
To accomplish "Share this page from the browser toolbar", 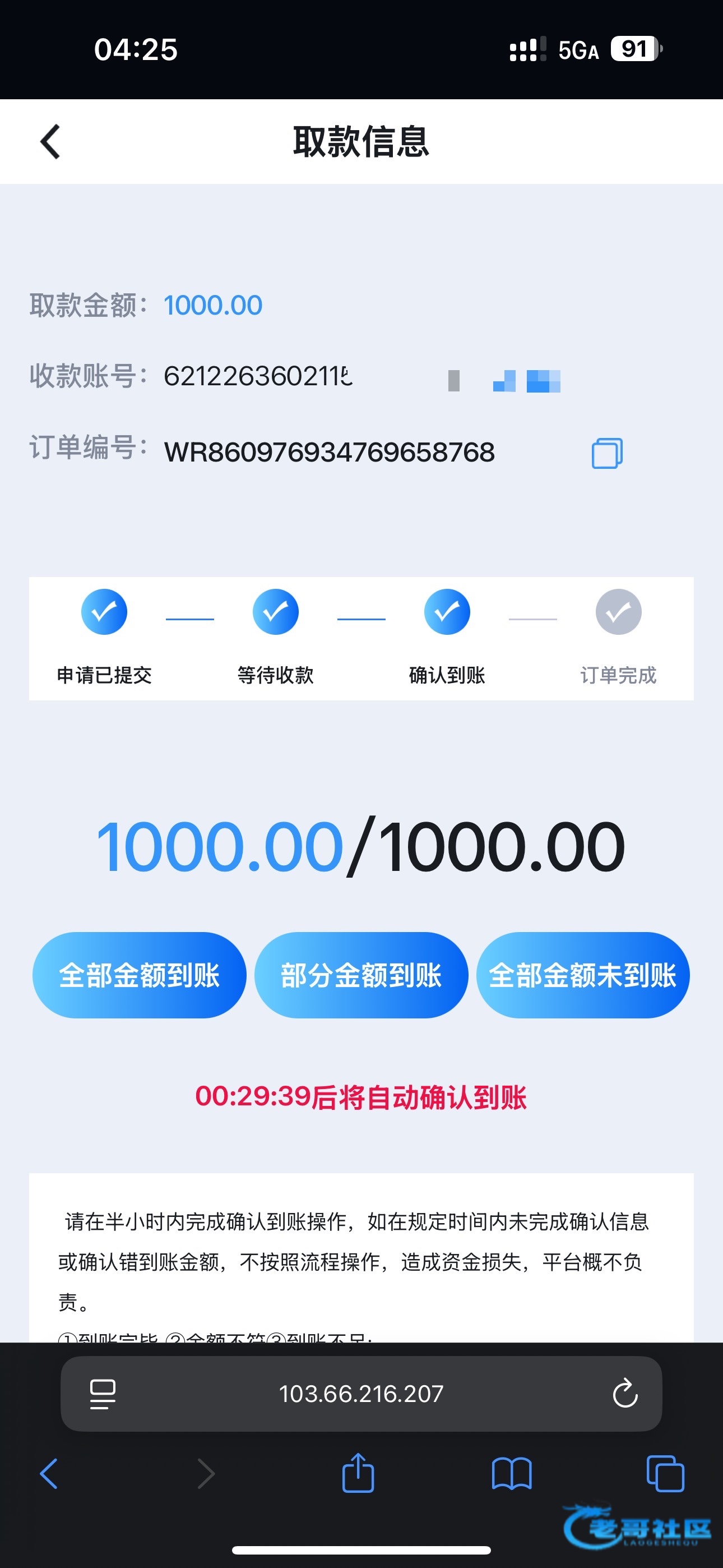I will point(358,1473).
